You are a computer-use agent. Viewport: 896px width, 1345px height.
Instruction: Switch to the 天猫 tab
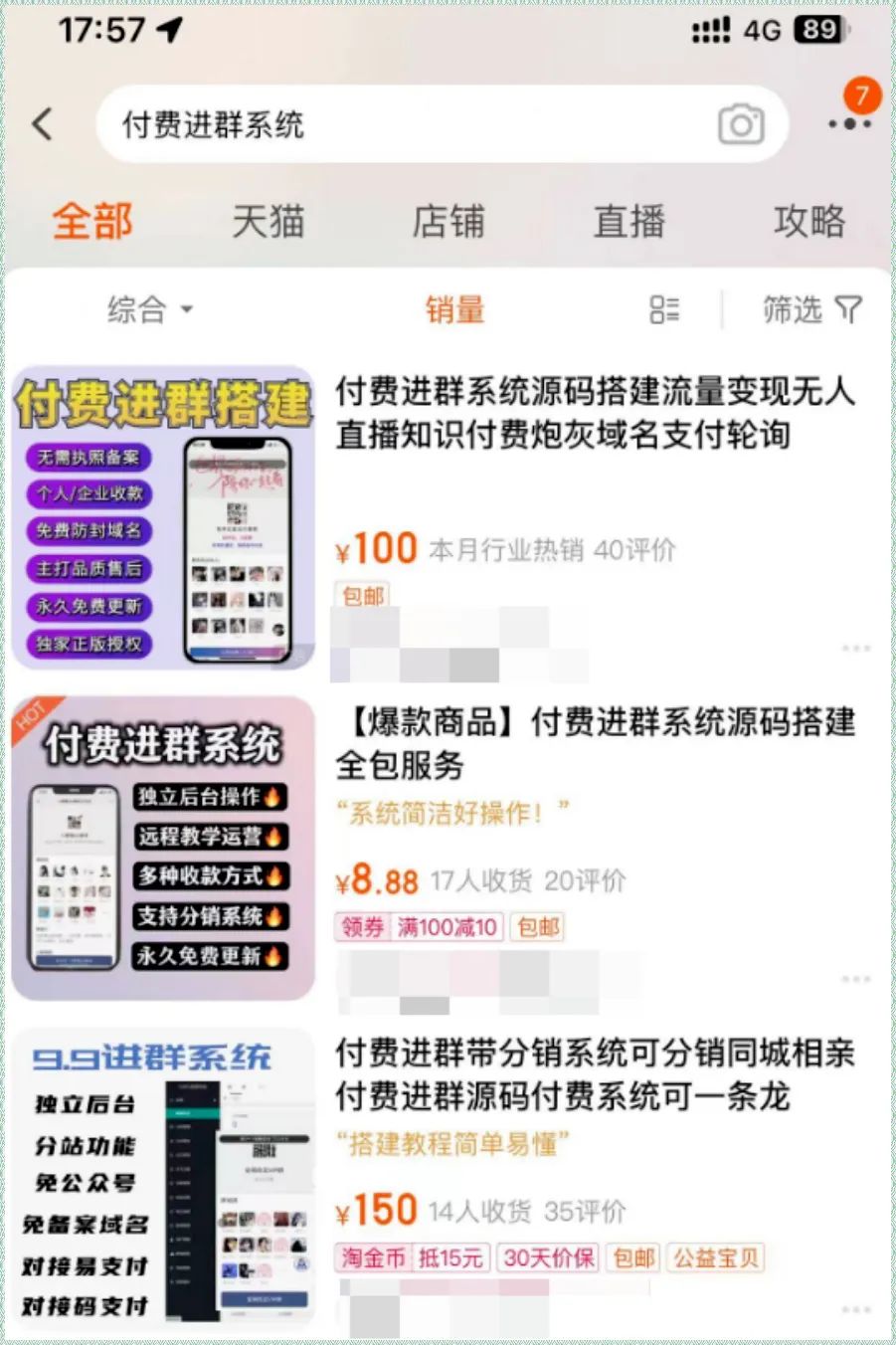268,221
